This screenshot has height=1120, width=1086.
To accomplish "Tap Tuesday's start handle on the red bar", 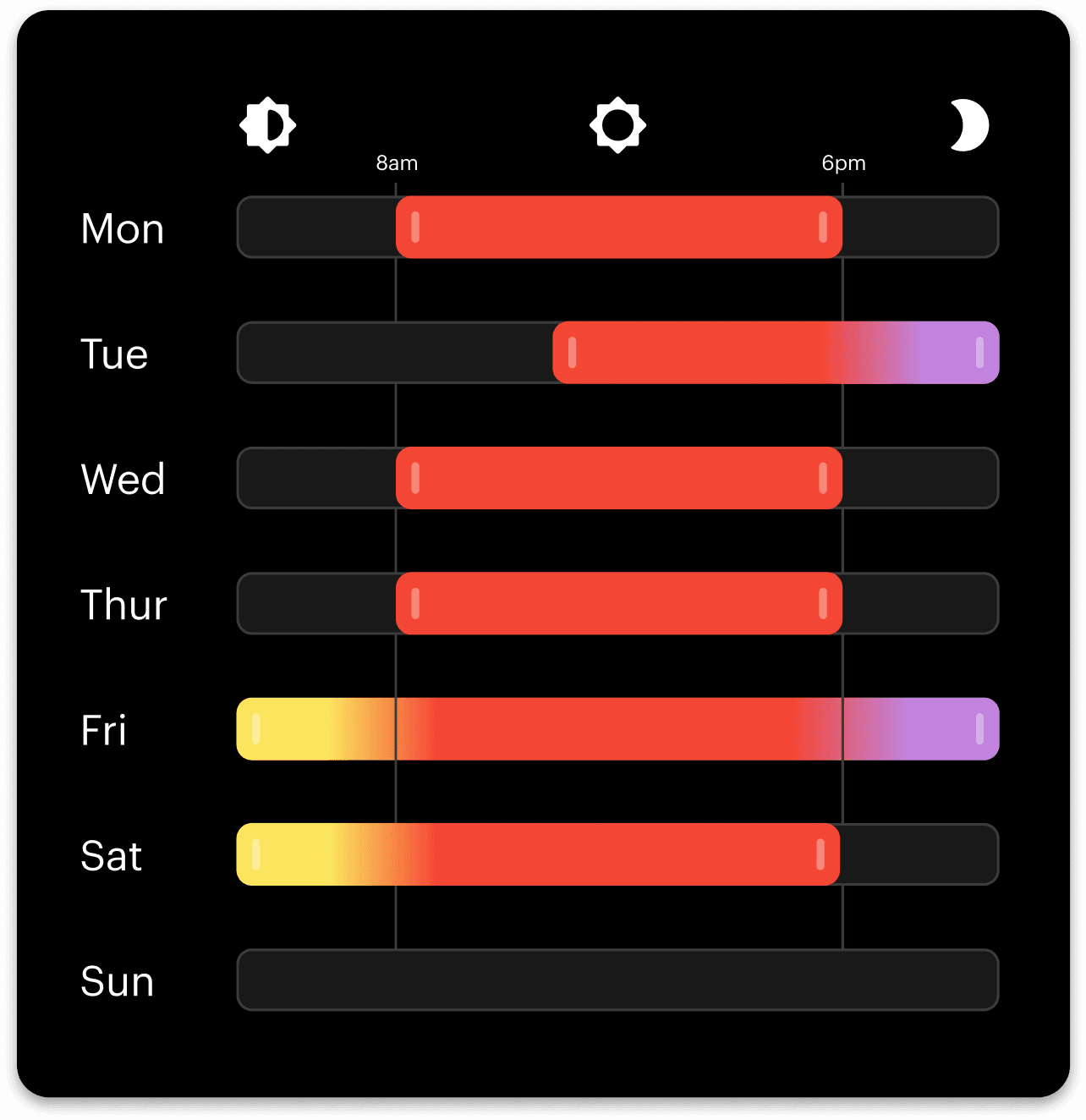I will point(573,353).
